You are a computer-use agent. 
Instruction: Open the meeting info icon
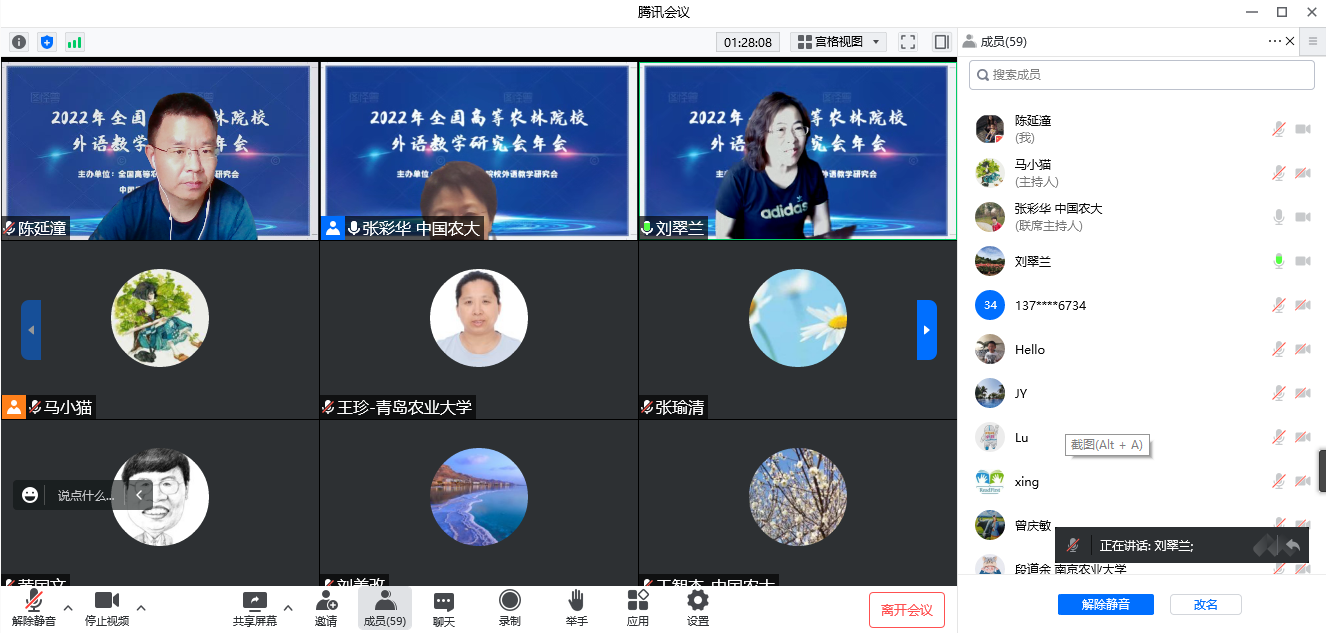pyautogui.click(x=19, y=42)
